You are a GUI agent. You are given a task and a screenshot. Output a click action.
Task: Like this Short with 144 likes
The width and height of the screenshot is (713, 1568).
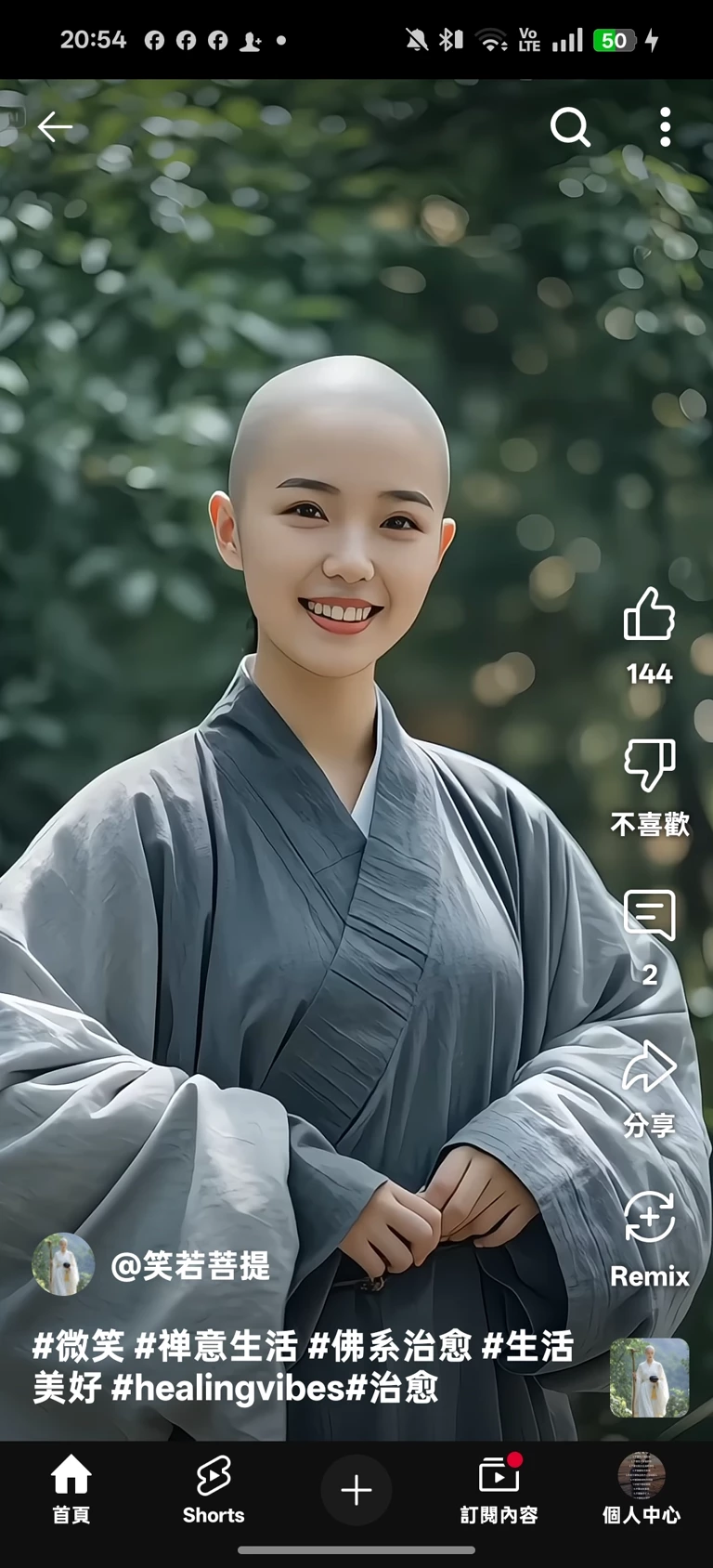(649, 615)
